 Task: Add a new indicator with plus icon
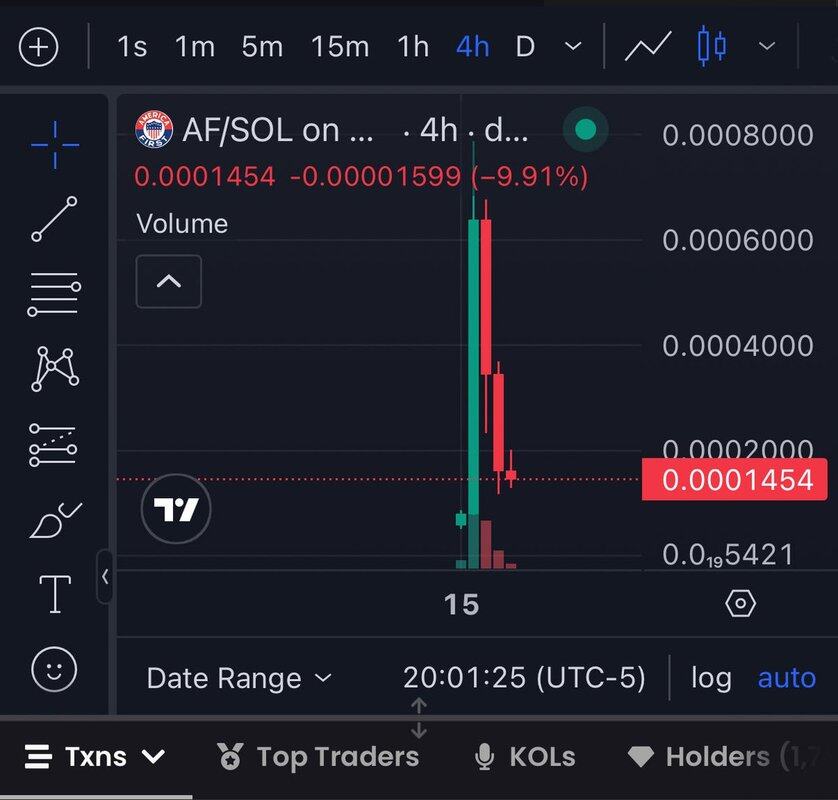coord(39,47)
